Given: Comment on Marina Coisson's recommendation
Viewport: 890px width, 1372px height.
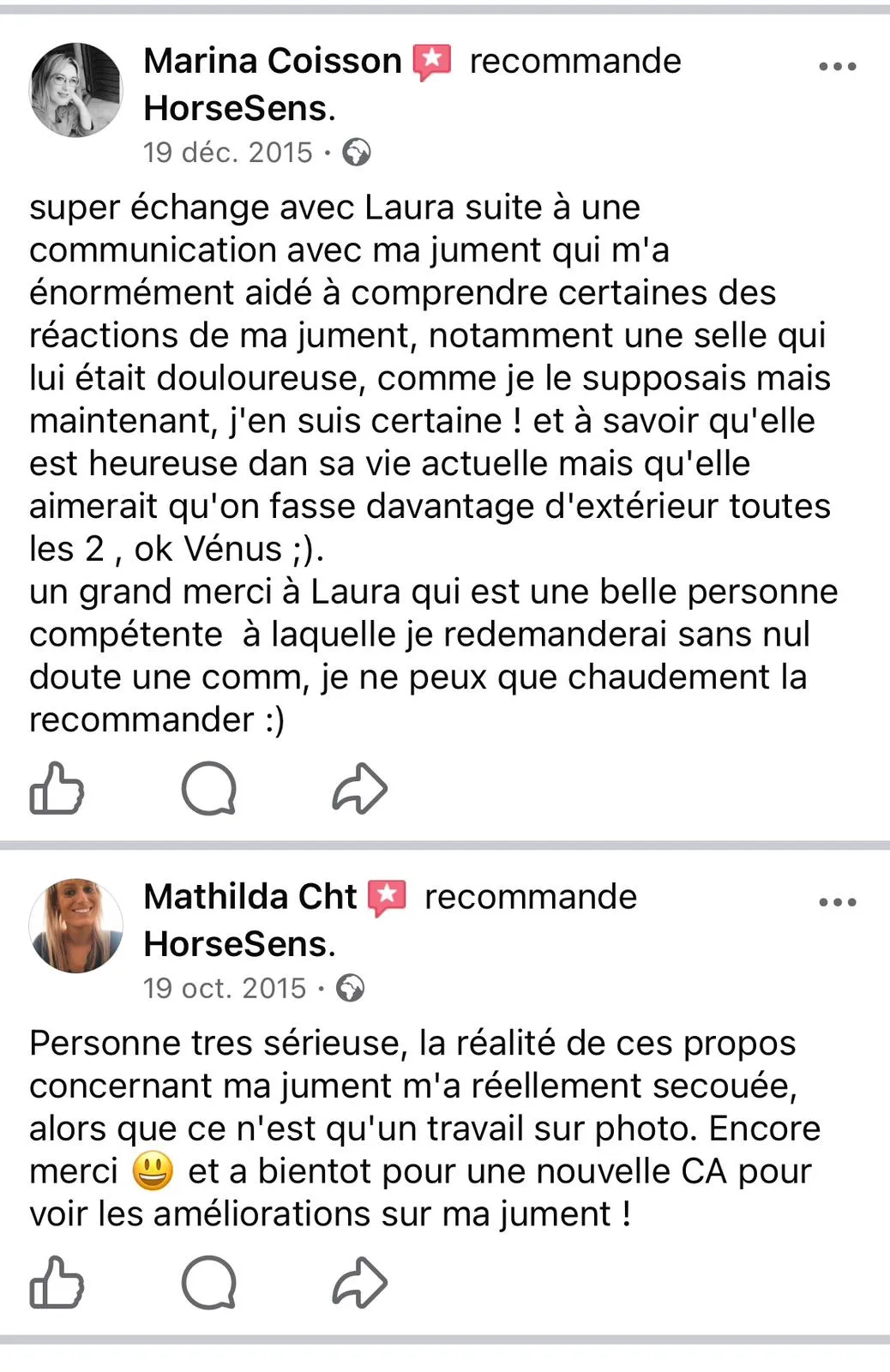Looking at the screenshot, I should pyautogui.click(x=208, y=788).
